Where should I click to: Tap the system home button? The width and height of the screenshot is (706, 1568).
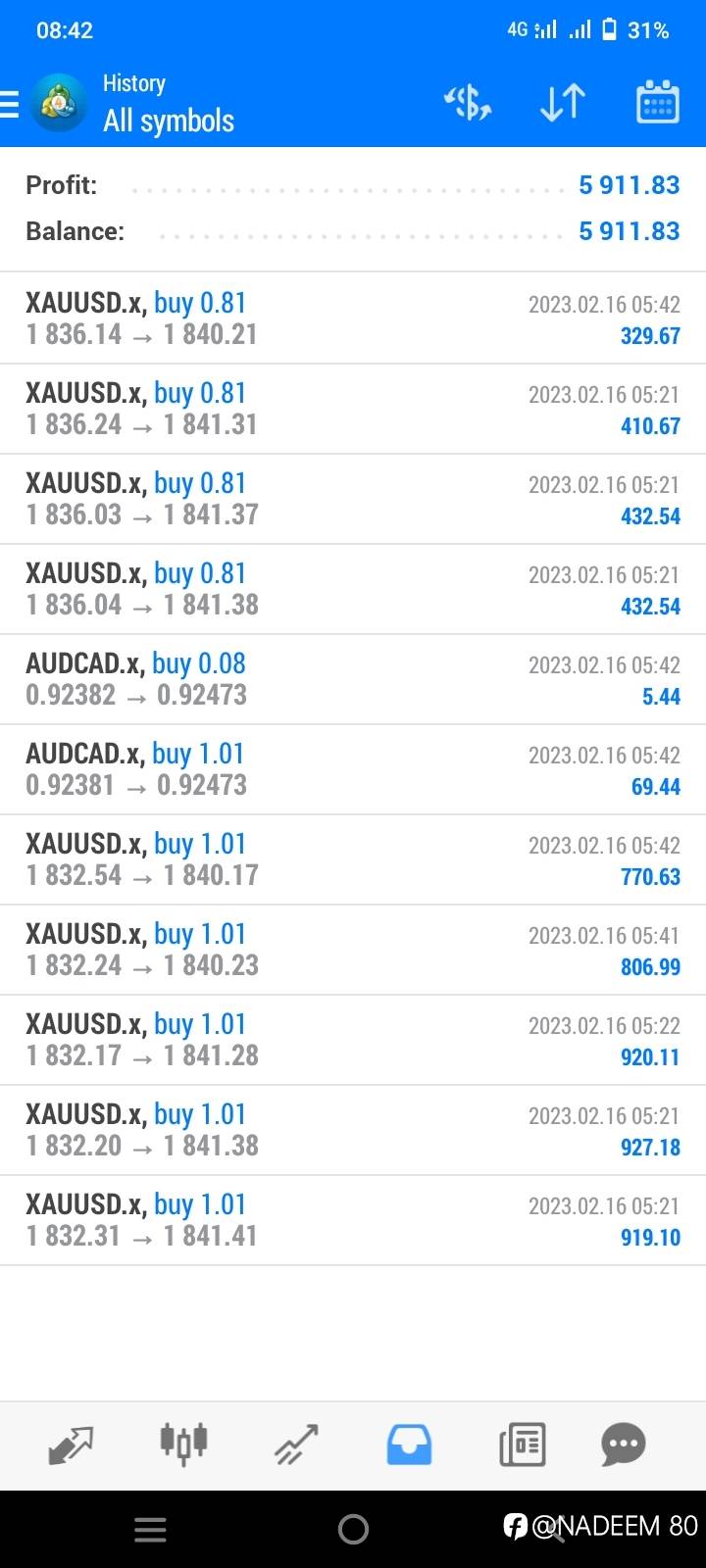(353, 1529)
